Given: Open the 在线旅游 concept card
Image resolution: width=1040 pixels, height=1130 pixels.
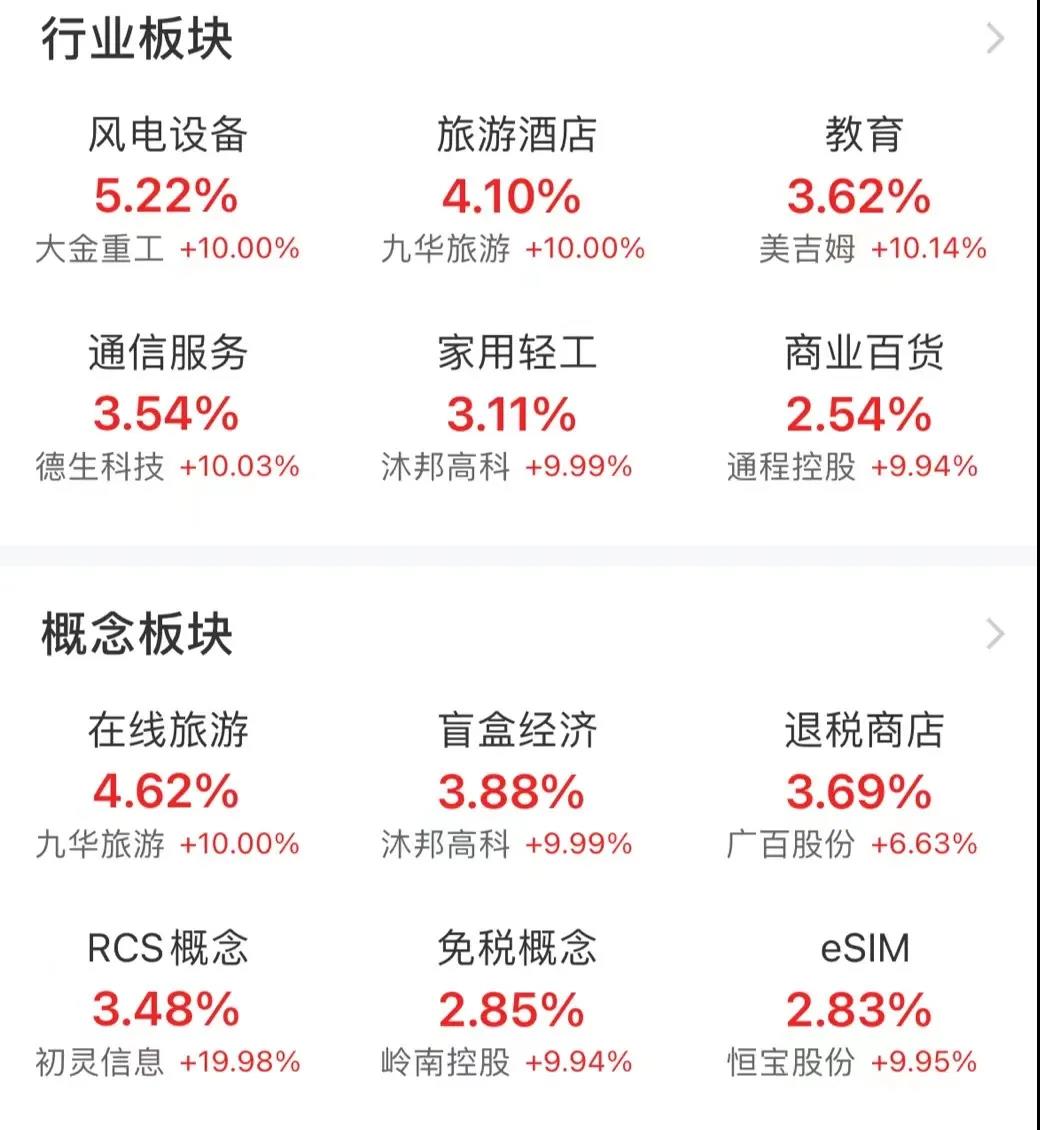Looking at the screenshot, I should click(x=167, y=790).
